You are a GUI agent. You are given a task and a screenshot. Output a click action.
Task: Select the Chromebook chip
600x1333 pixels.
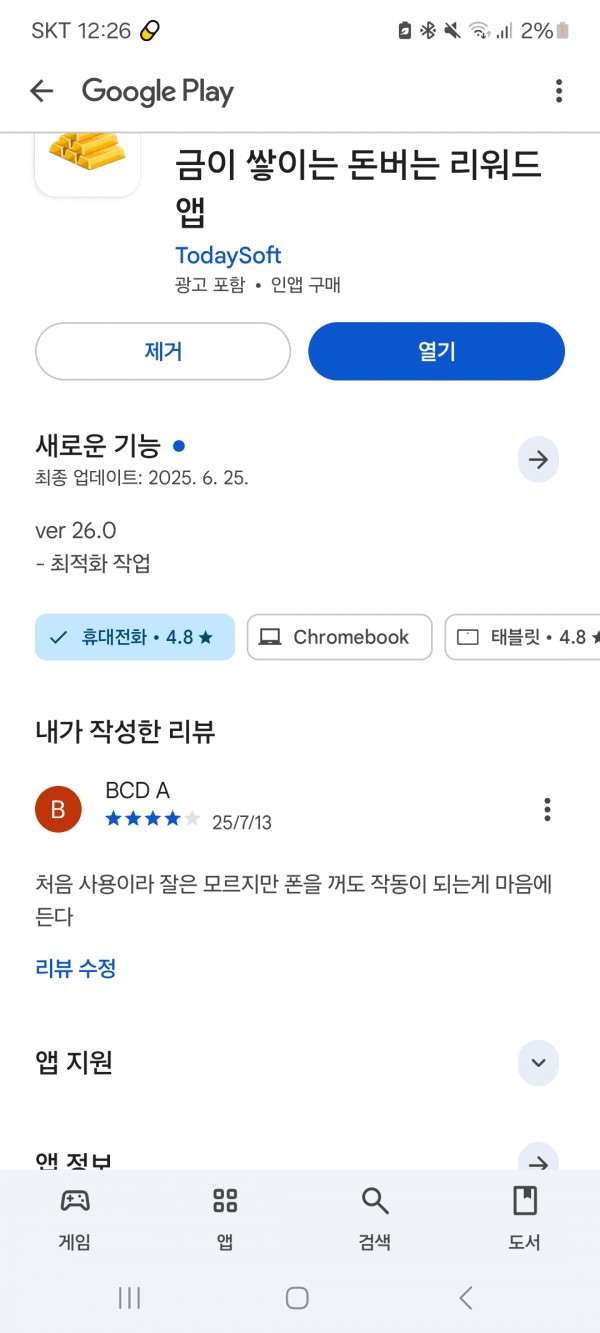[339, 637]
